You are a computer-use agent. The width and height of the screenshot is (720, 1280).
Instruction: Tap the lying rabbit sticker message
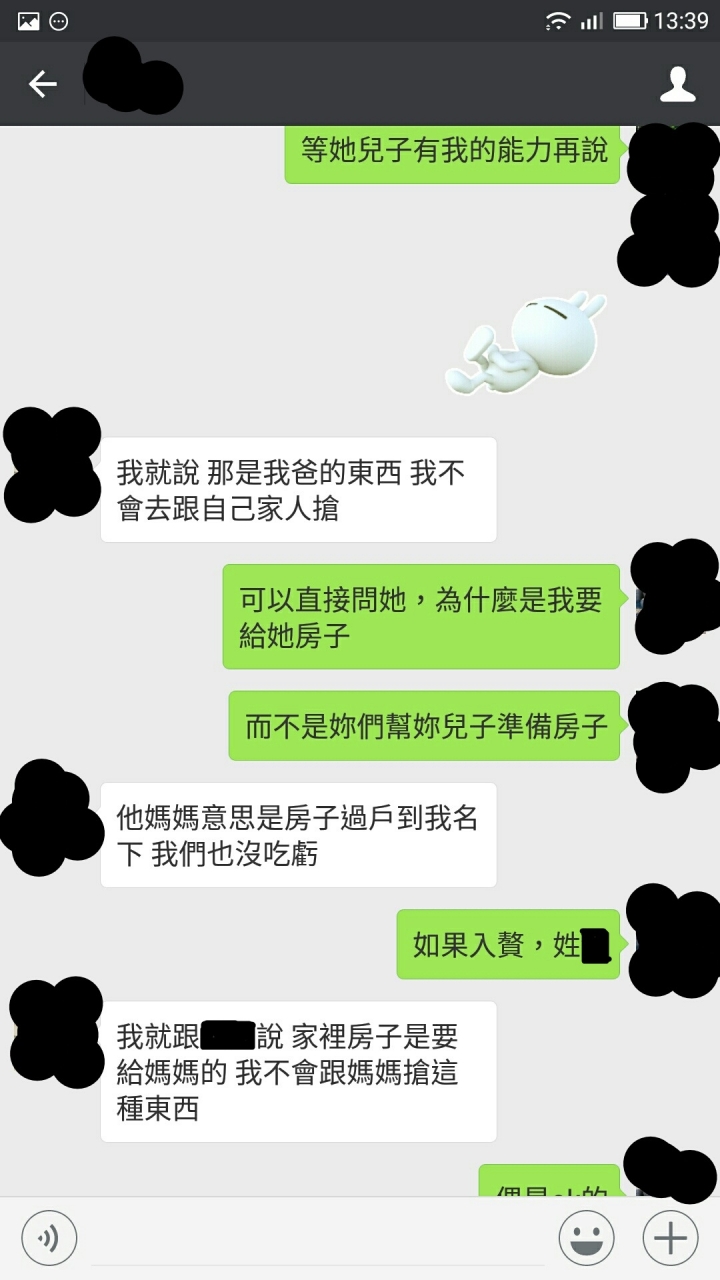click(x=528, y=342)
